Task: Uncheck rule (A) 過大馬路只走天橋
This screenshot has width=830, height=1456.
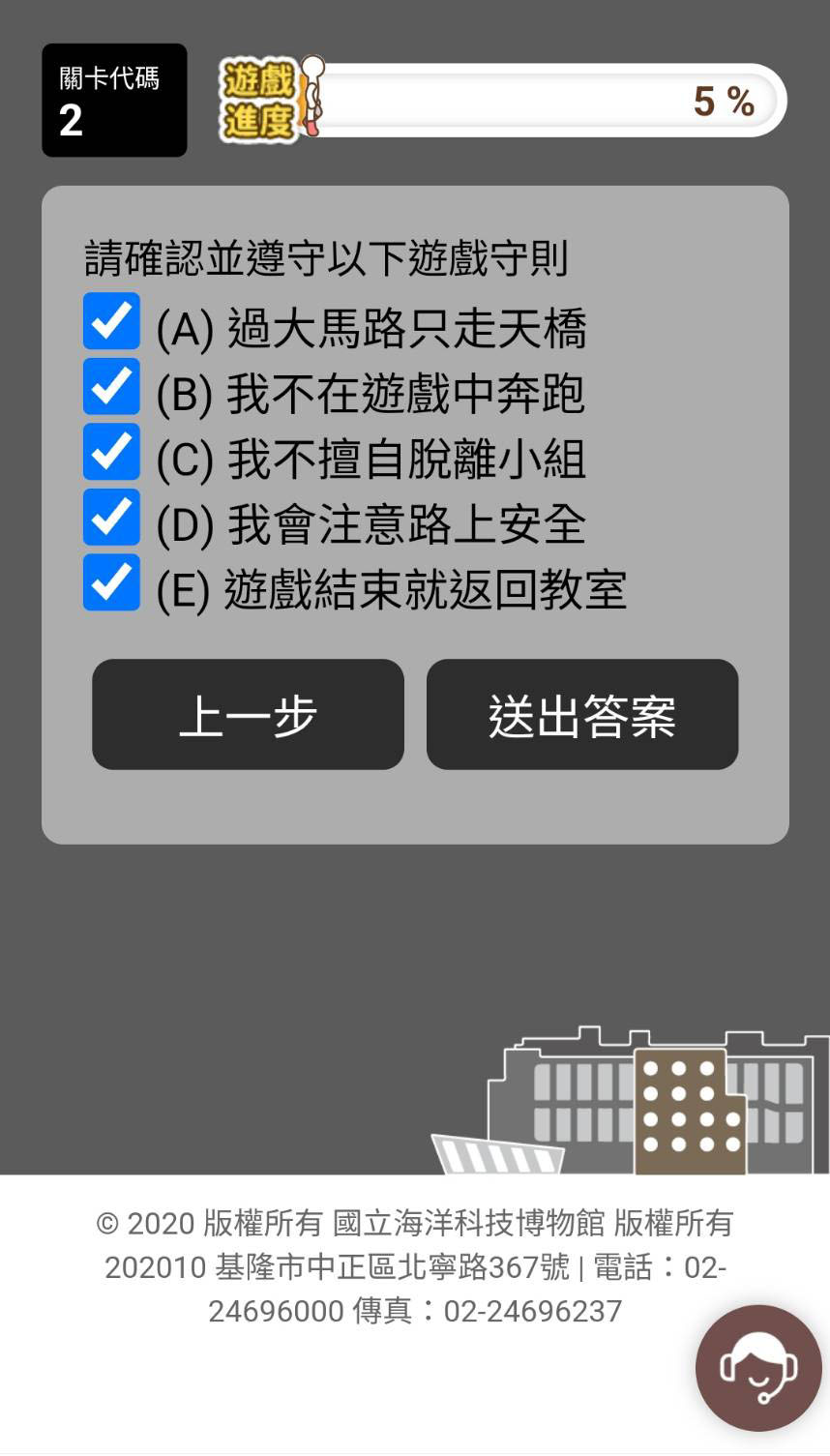Action: (x=111, y=322)
